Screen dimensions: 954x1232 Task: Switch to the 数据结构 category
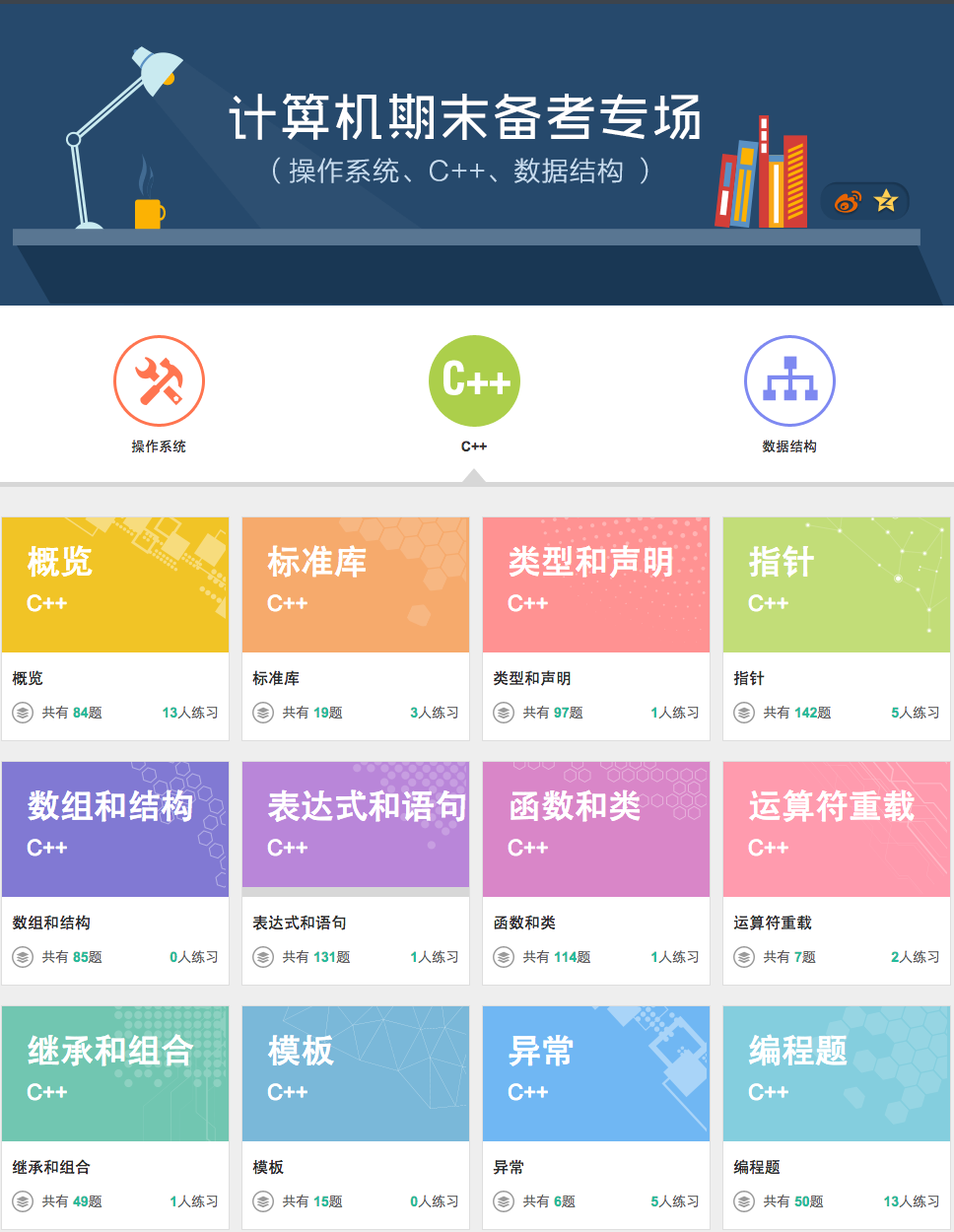[789, 381]
